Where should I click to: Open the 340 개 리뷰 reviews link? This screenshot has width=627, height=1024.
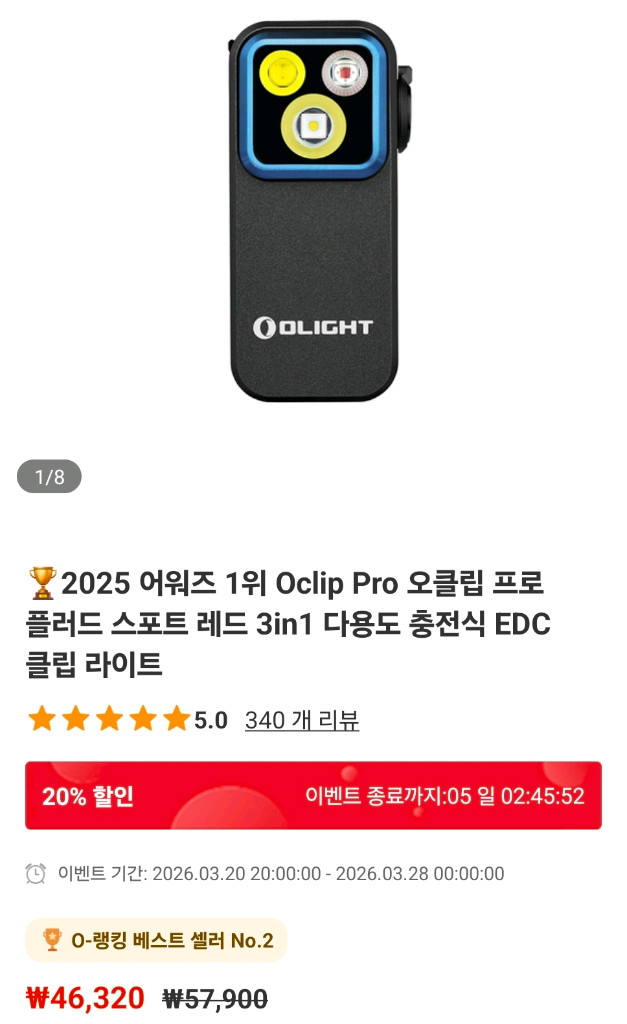[301, 720]
